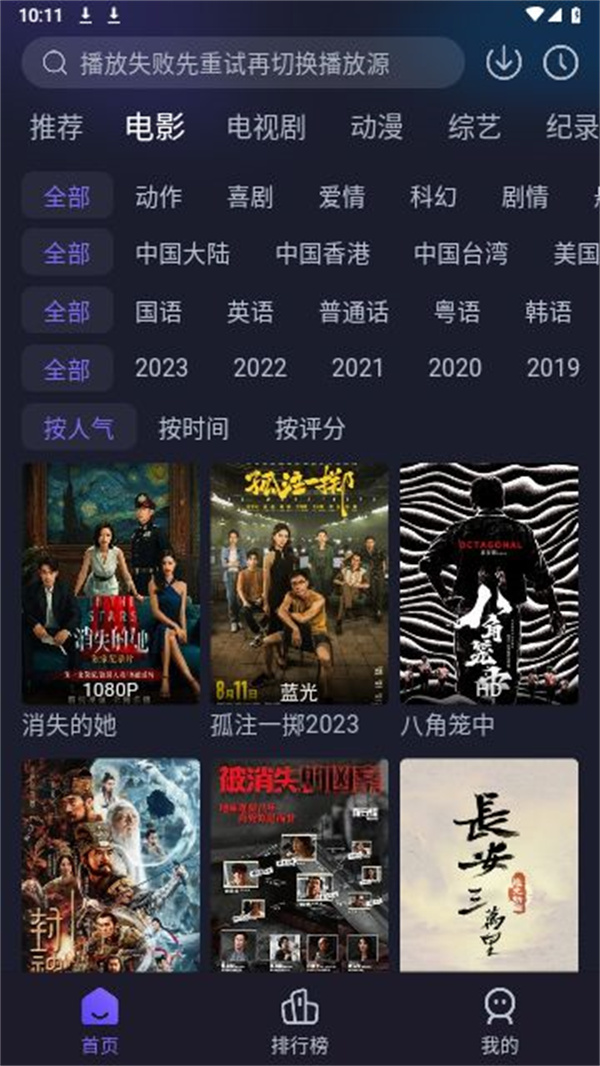Filter by 中国香港 region
The width and height of the screenshot is (600, 1066).
point(323,254)
